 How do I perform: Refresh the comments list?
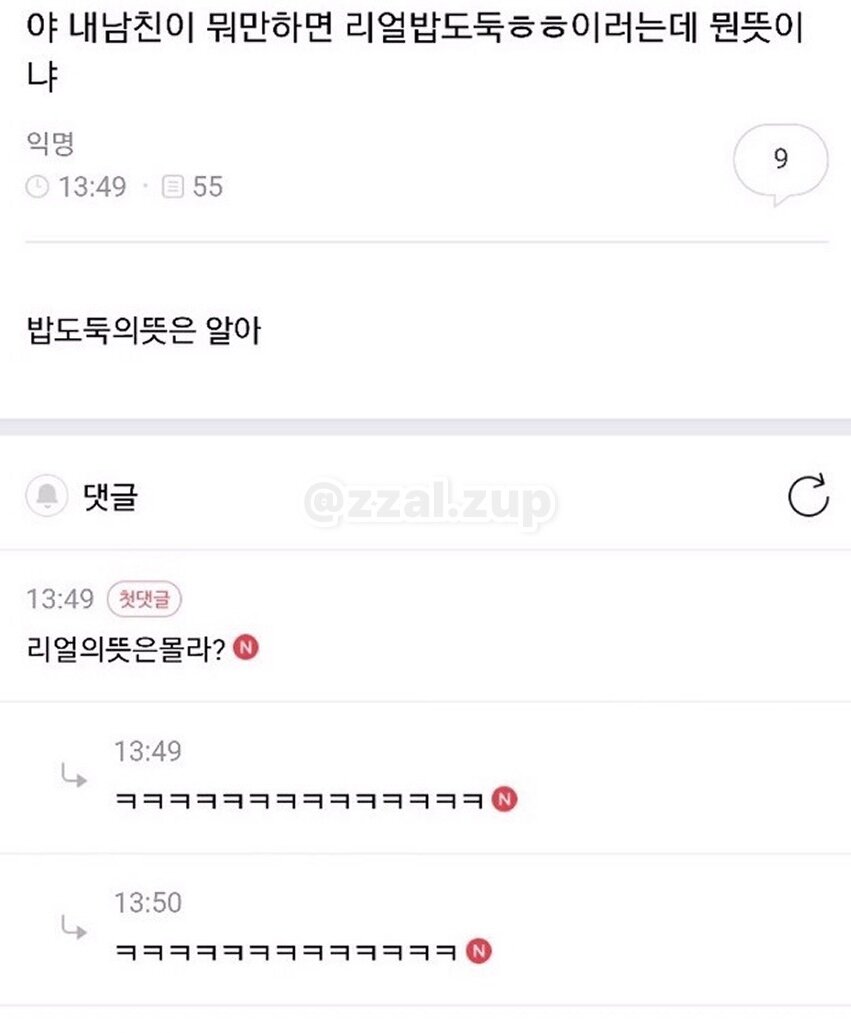point(808,495)
